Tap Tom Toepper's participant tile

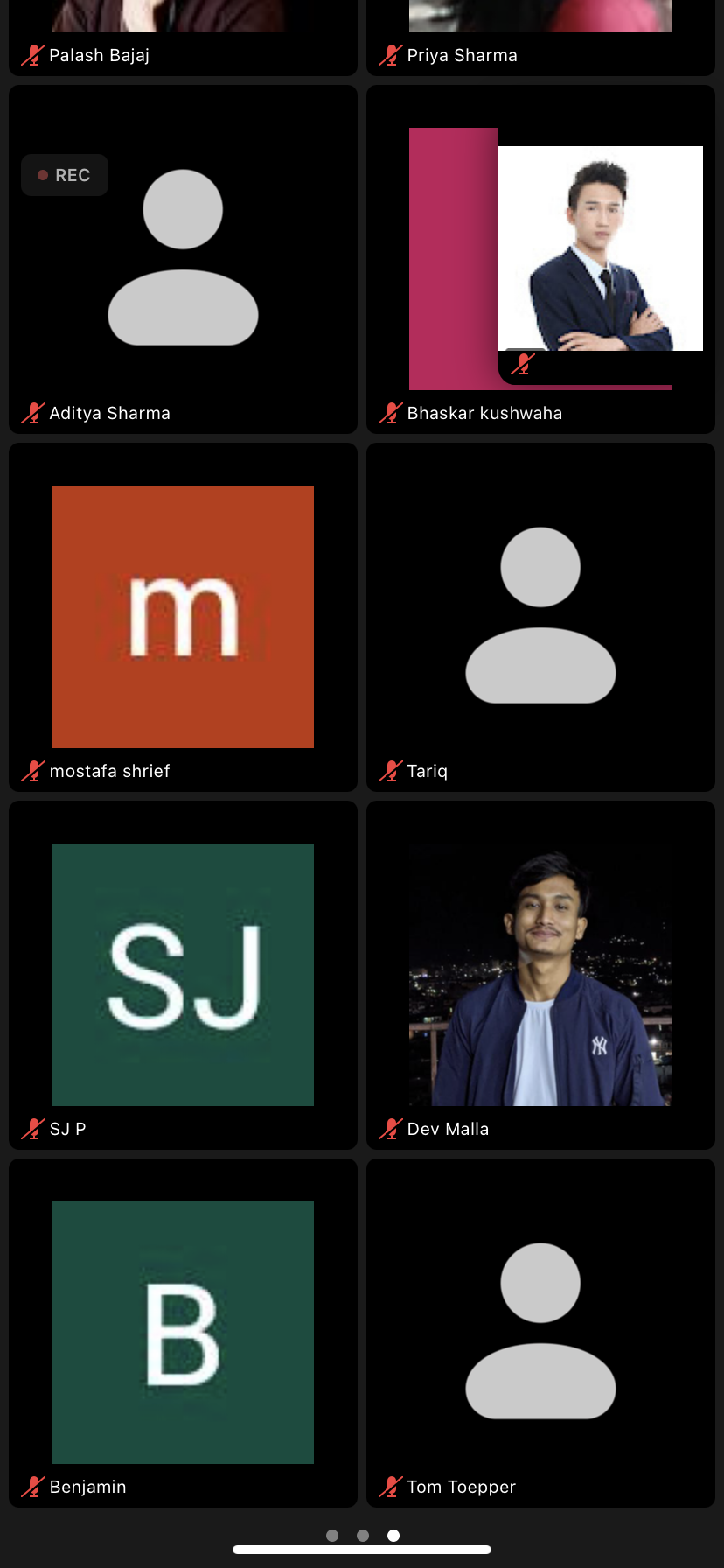[540, 1333]
